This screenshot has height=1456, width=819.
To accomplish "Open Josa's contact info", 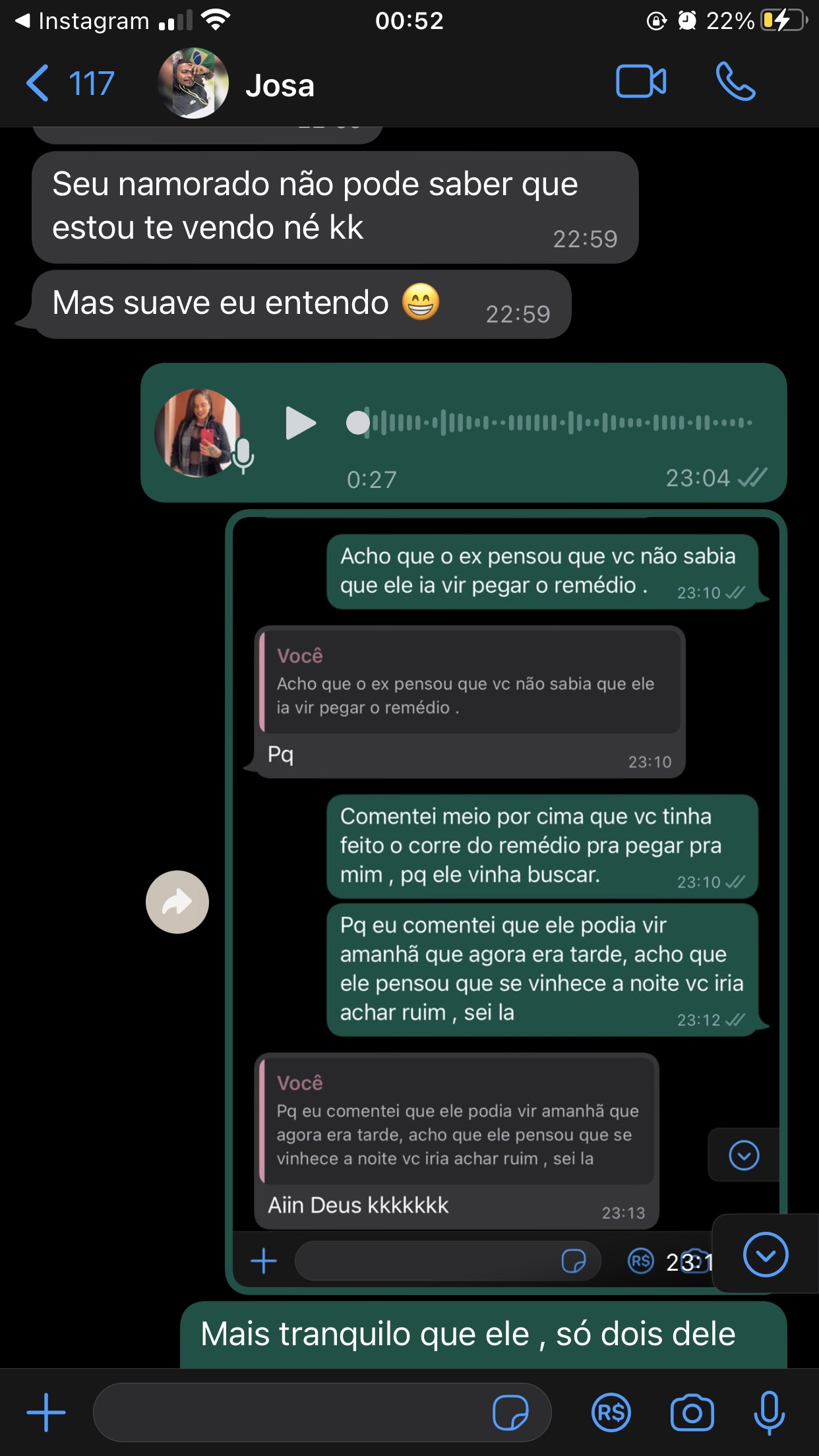I will coord(280,86).
